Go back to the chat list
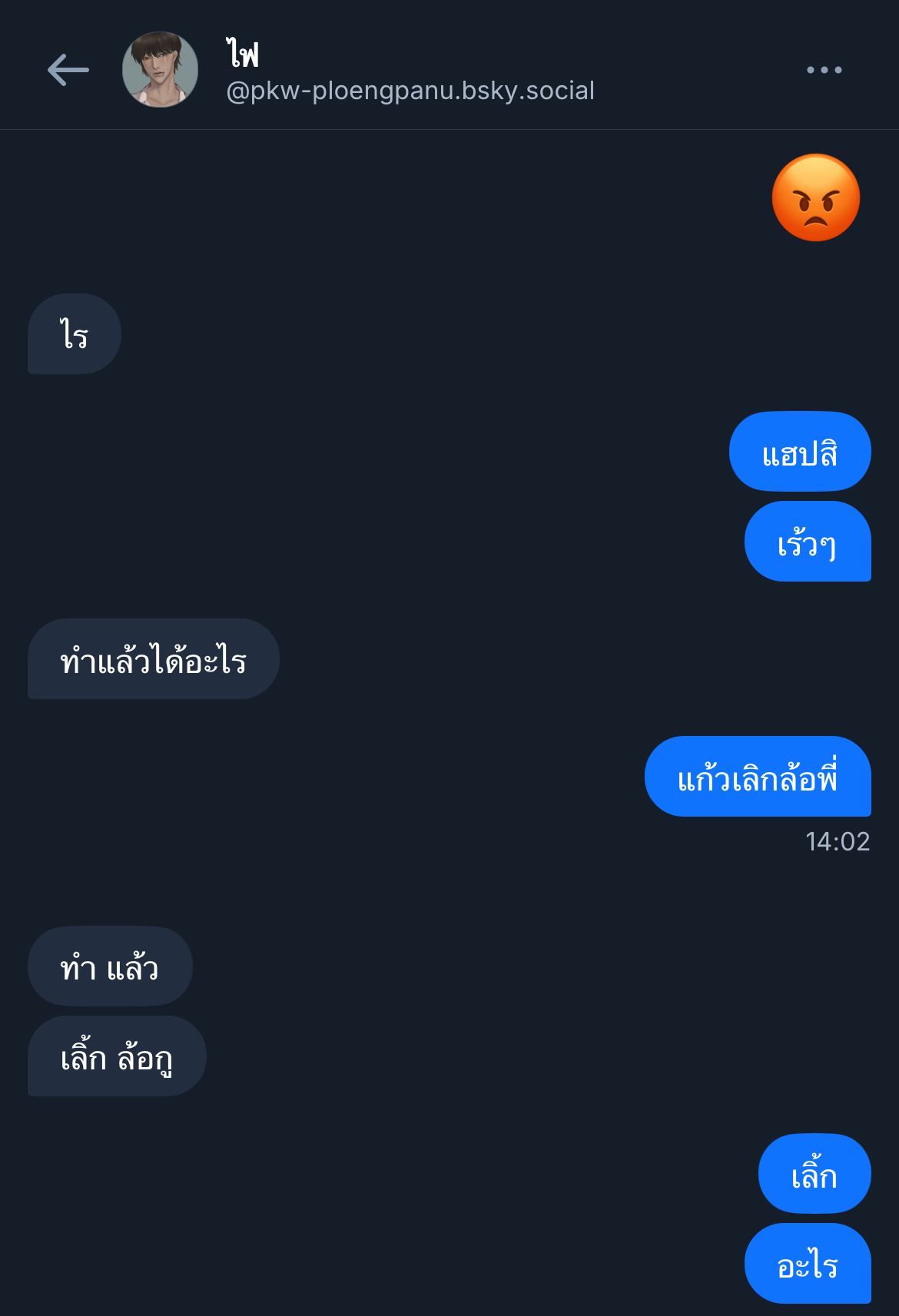Viewport: 899px width, 1316px height. 68,70
